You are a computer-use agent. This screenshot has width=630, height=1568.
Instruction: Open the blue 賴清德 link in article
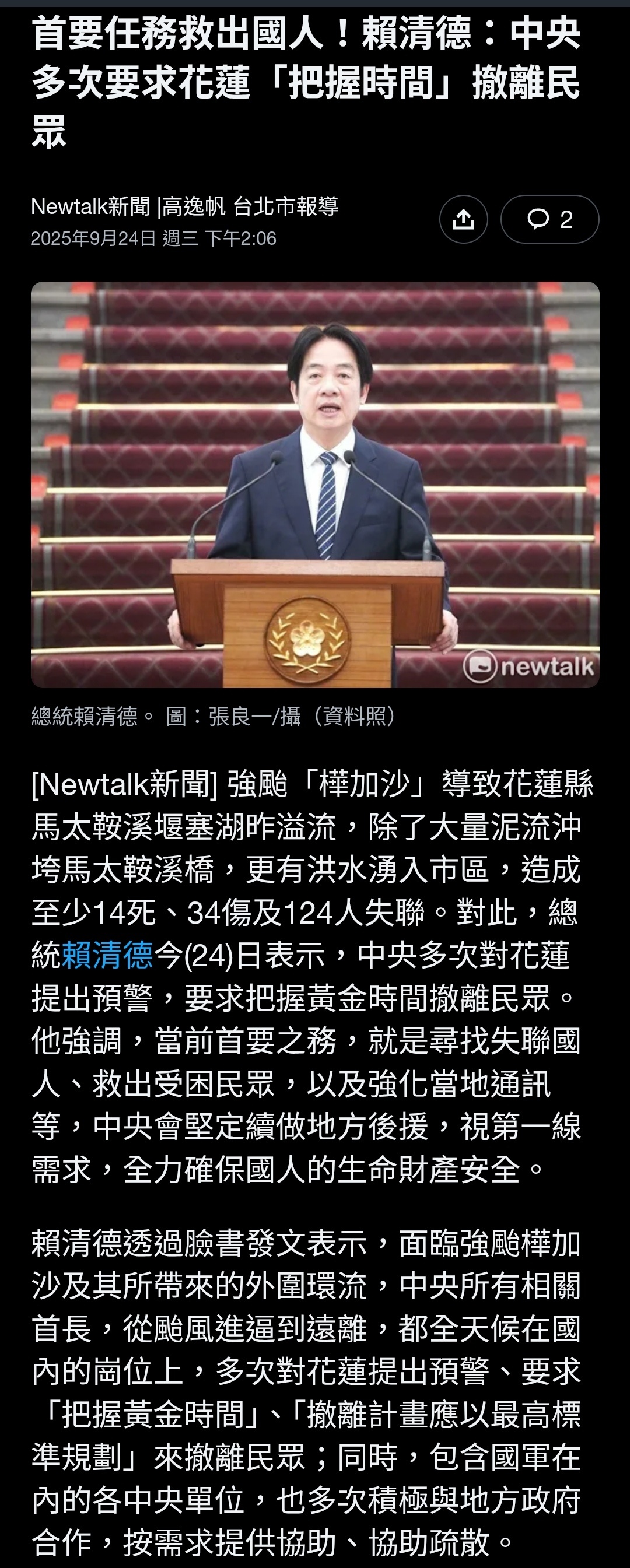[107, 955]
